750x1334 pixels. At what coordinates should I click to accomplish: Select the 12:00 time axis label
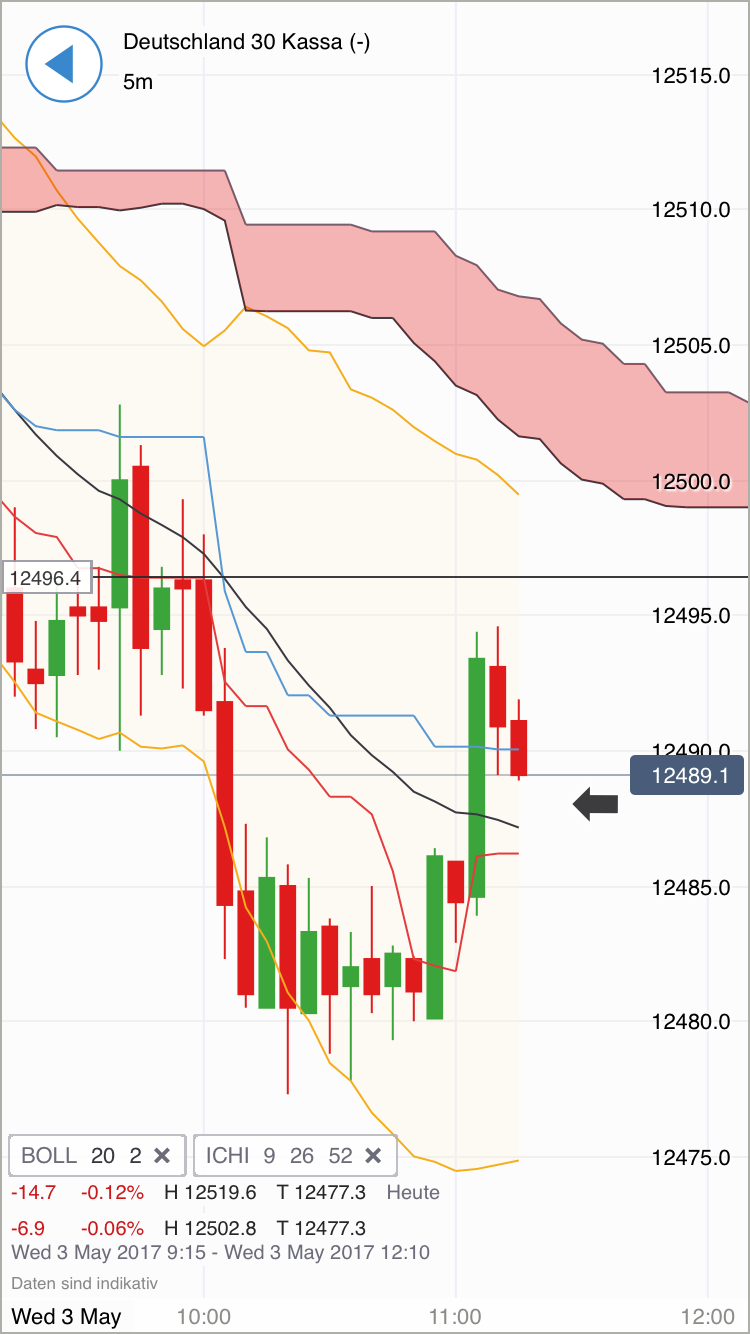click(706, 1316)
